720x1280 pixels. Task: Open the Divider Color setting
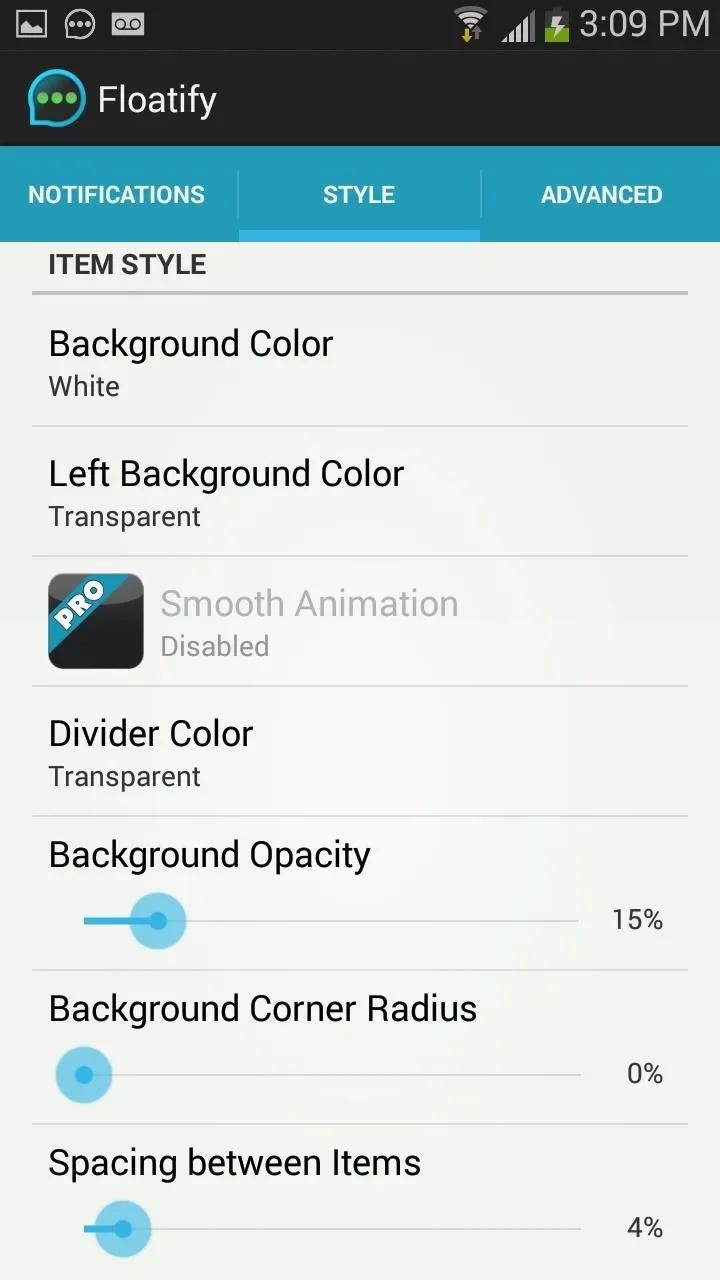[360, 752]
